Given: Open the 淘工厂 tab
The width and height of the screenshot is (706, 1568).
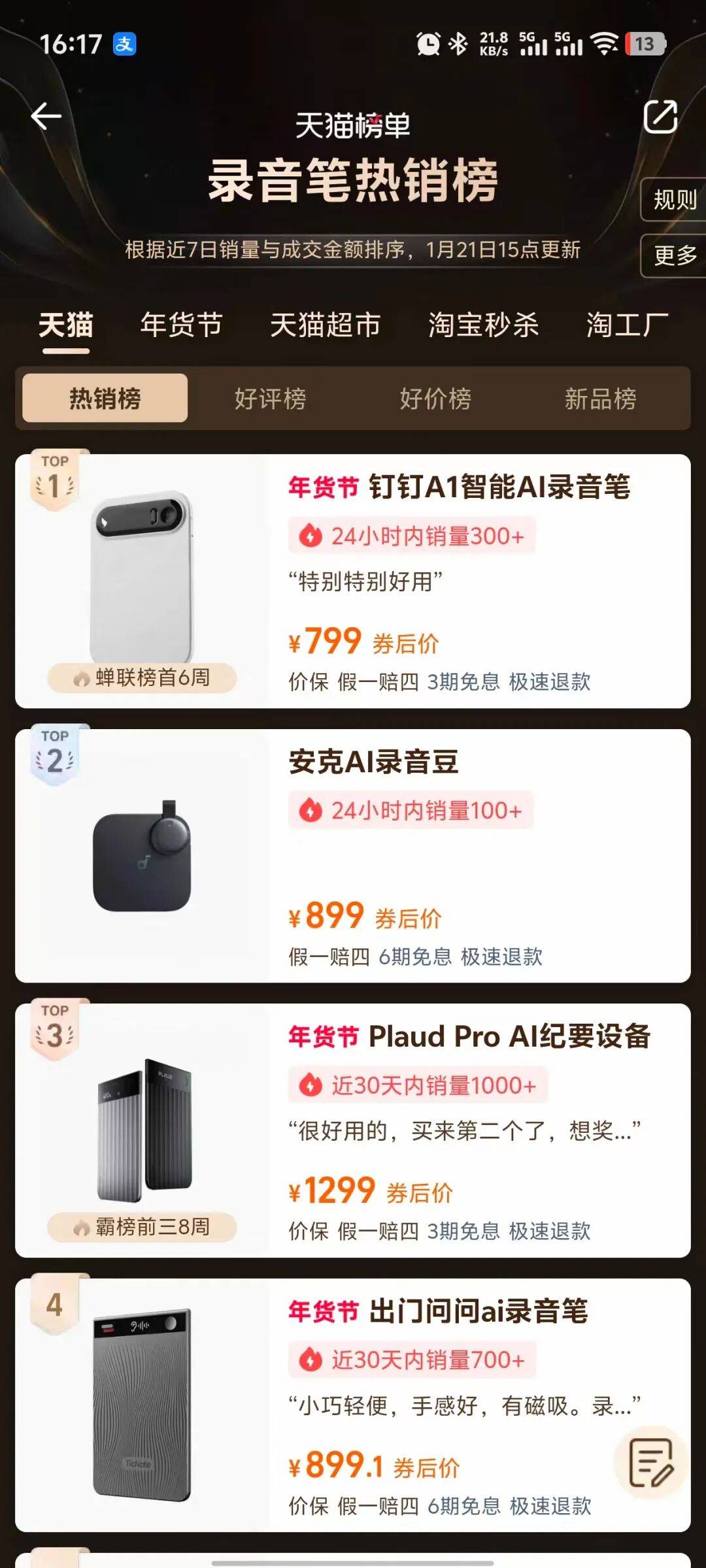Looking at the screenshot, I should (627, 325).
